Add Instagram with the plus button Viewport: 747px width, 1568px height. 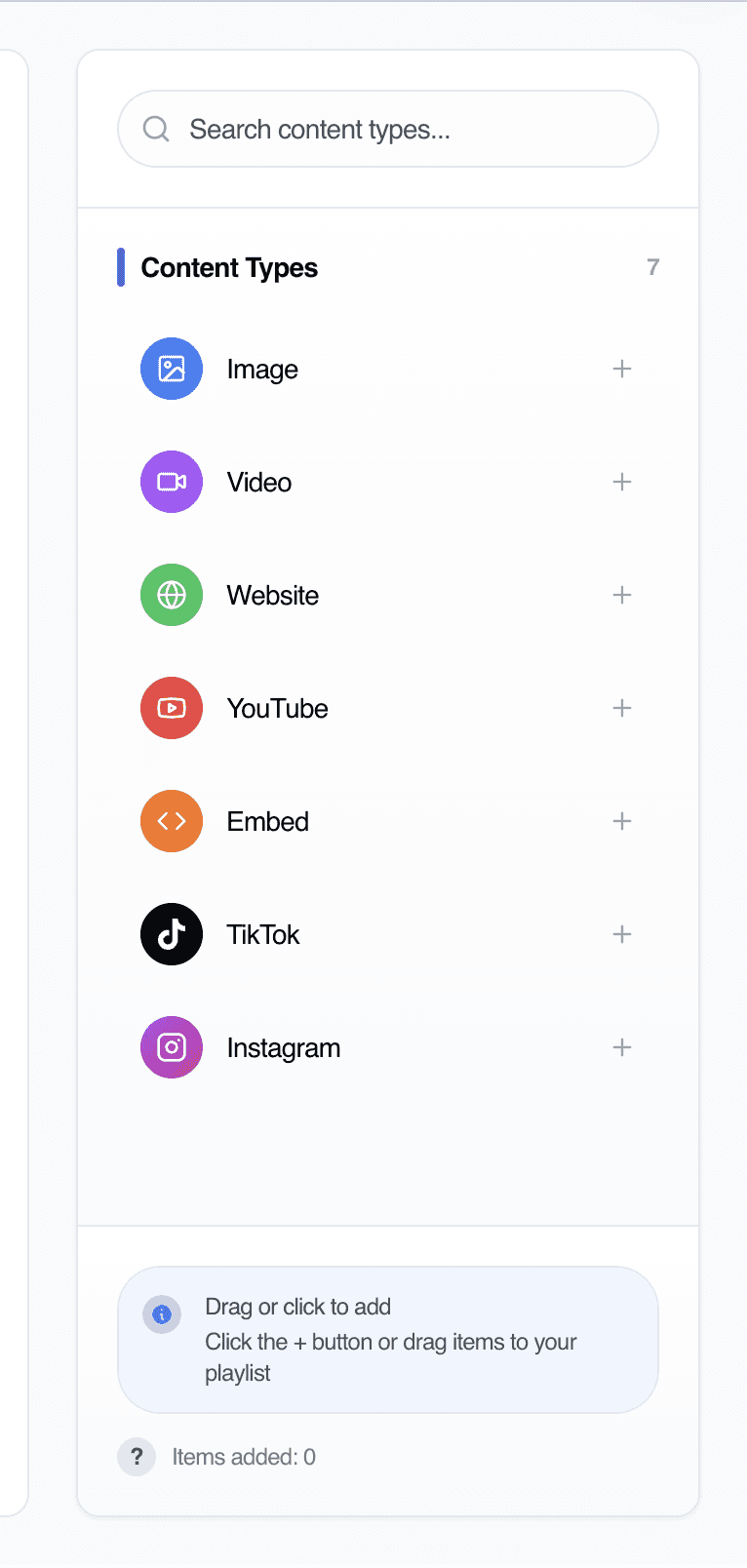click(622, 1047)
